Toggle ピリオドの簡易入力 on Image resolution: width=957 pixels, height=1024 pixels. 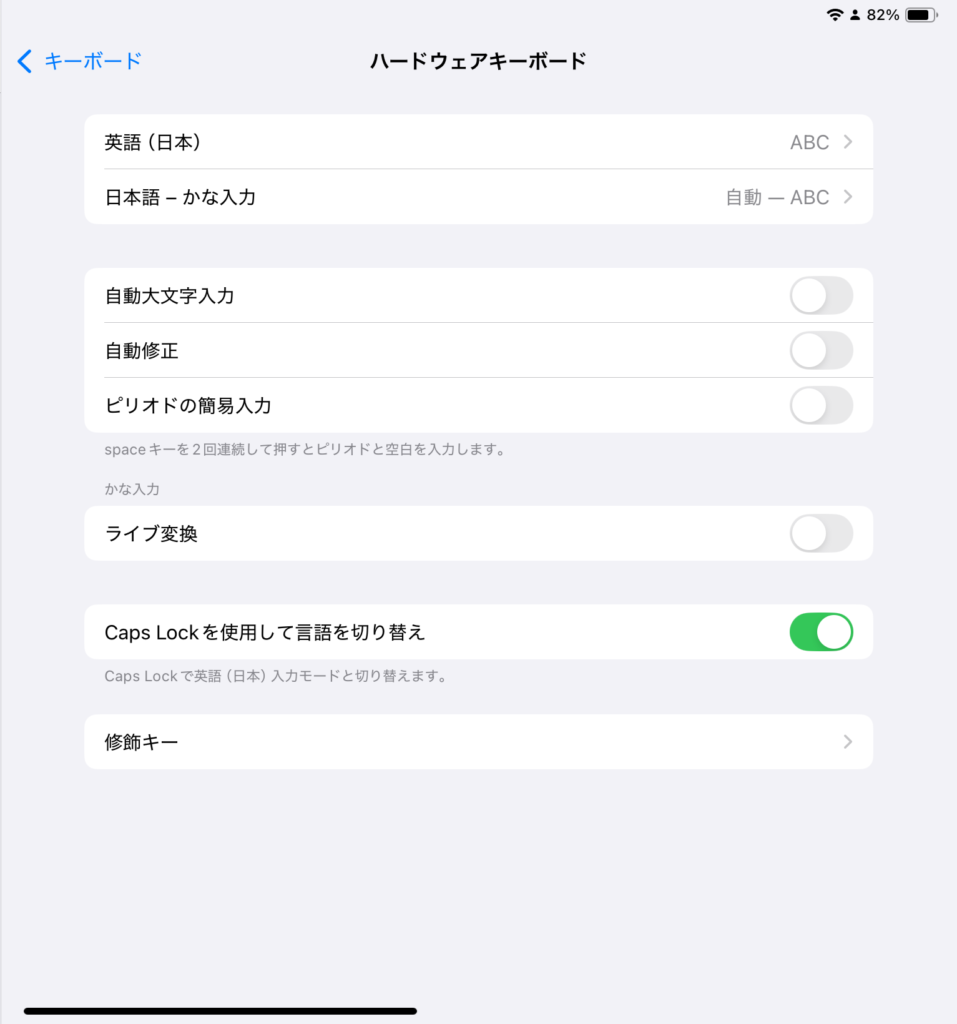(820, 406)
